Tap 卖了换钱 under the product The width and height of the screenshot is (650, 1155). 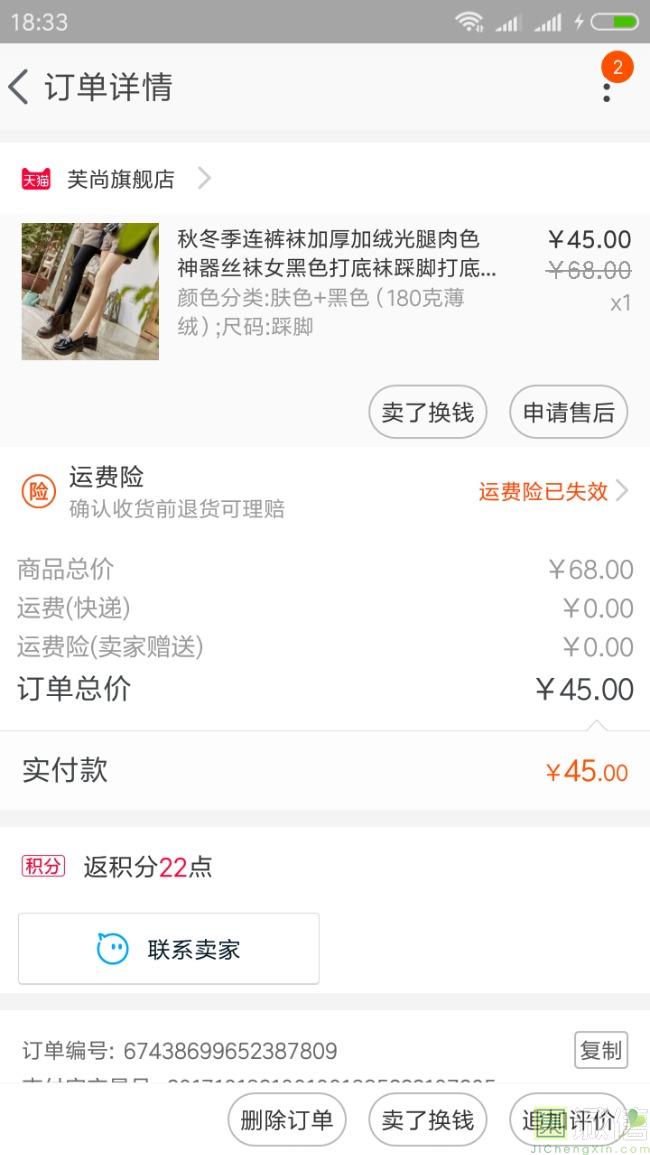click(427, 412)
